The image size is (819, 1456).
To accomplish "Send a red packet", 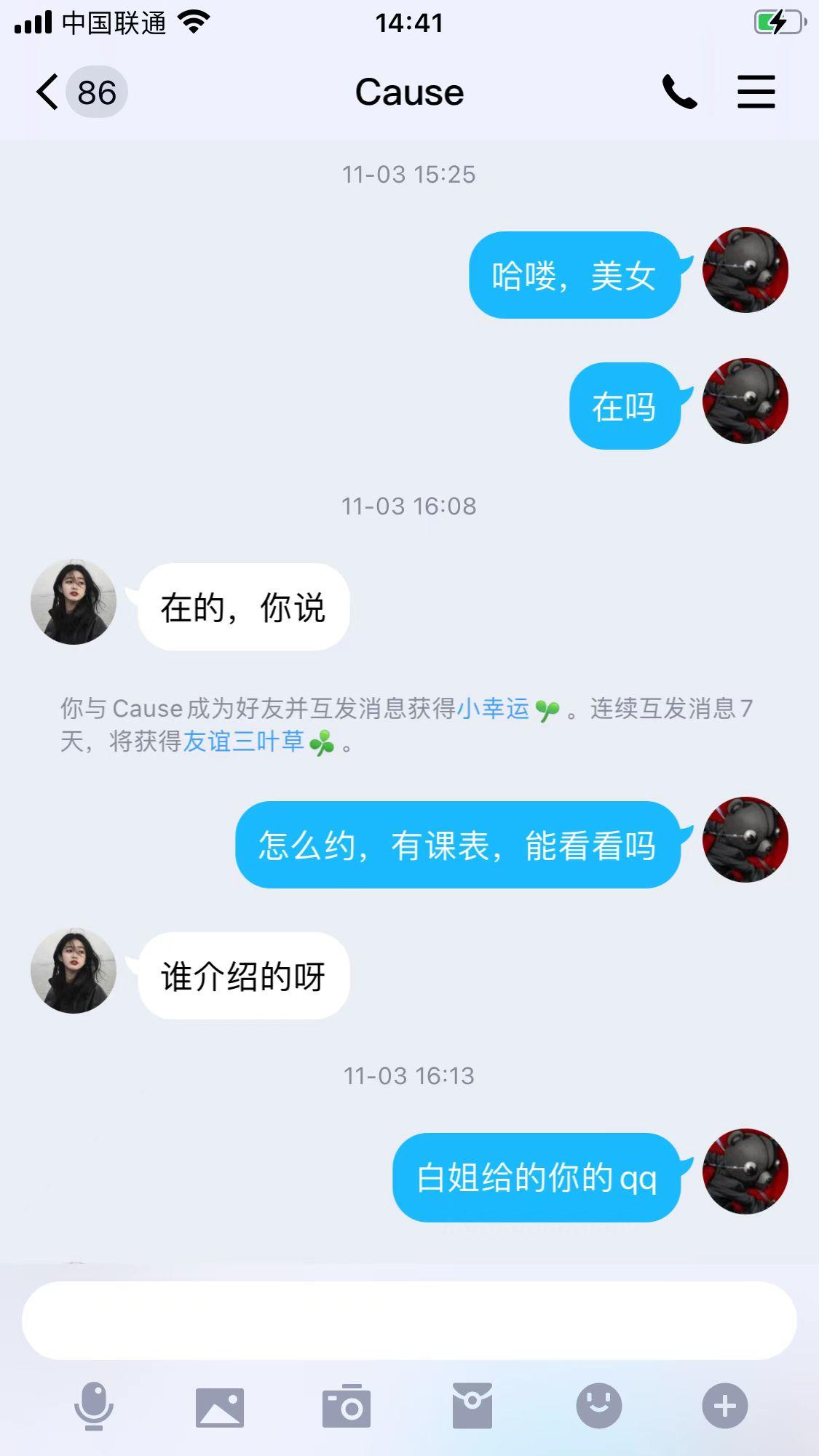I will pos(472,1407).
